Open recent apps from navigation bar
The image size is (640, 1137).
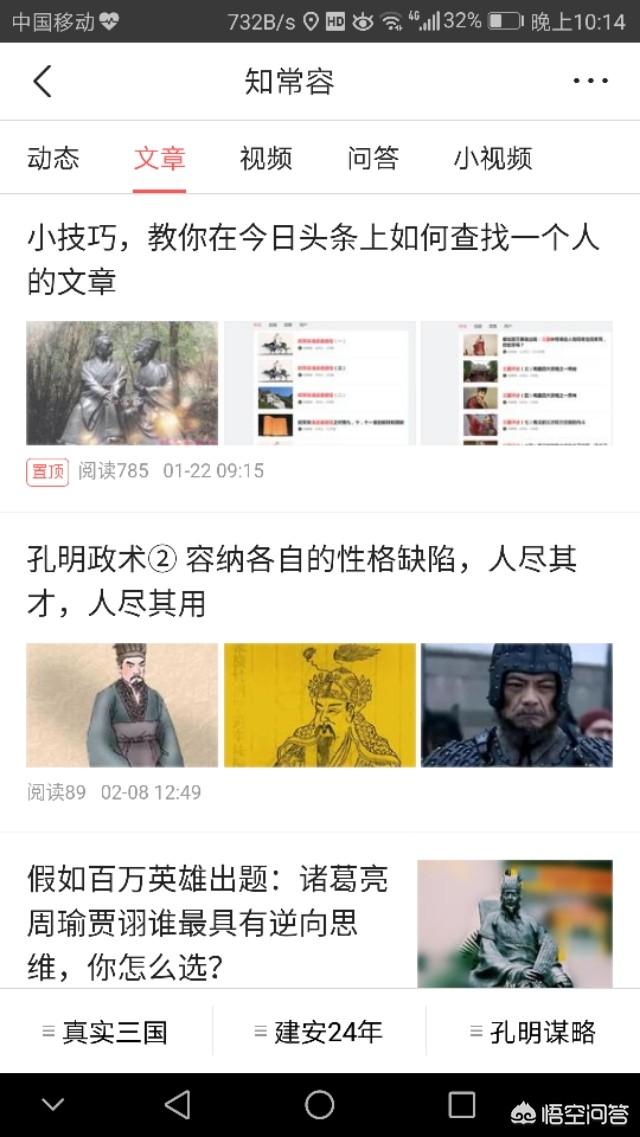click(461, 1105)
